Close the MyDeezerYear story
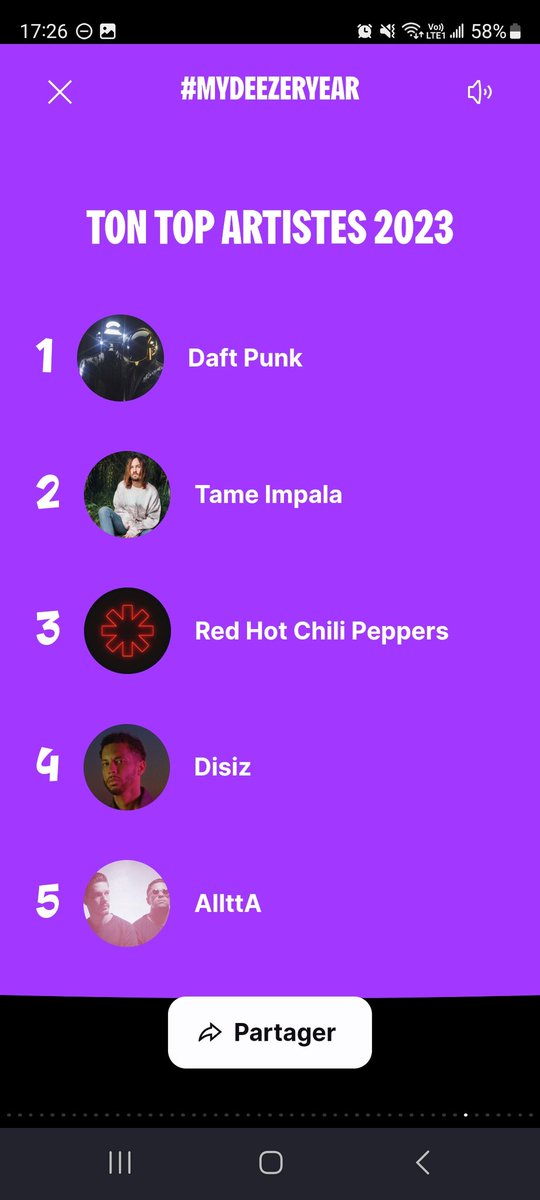Screen dimensions: 540x1200 60,93
